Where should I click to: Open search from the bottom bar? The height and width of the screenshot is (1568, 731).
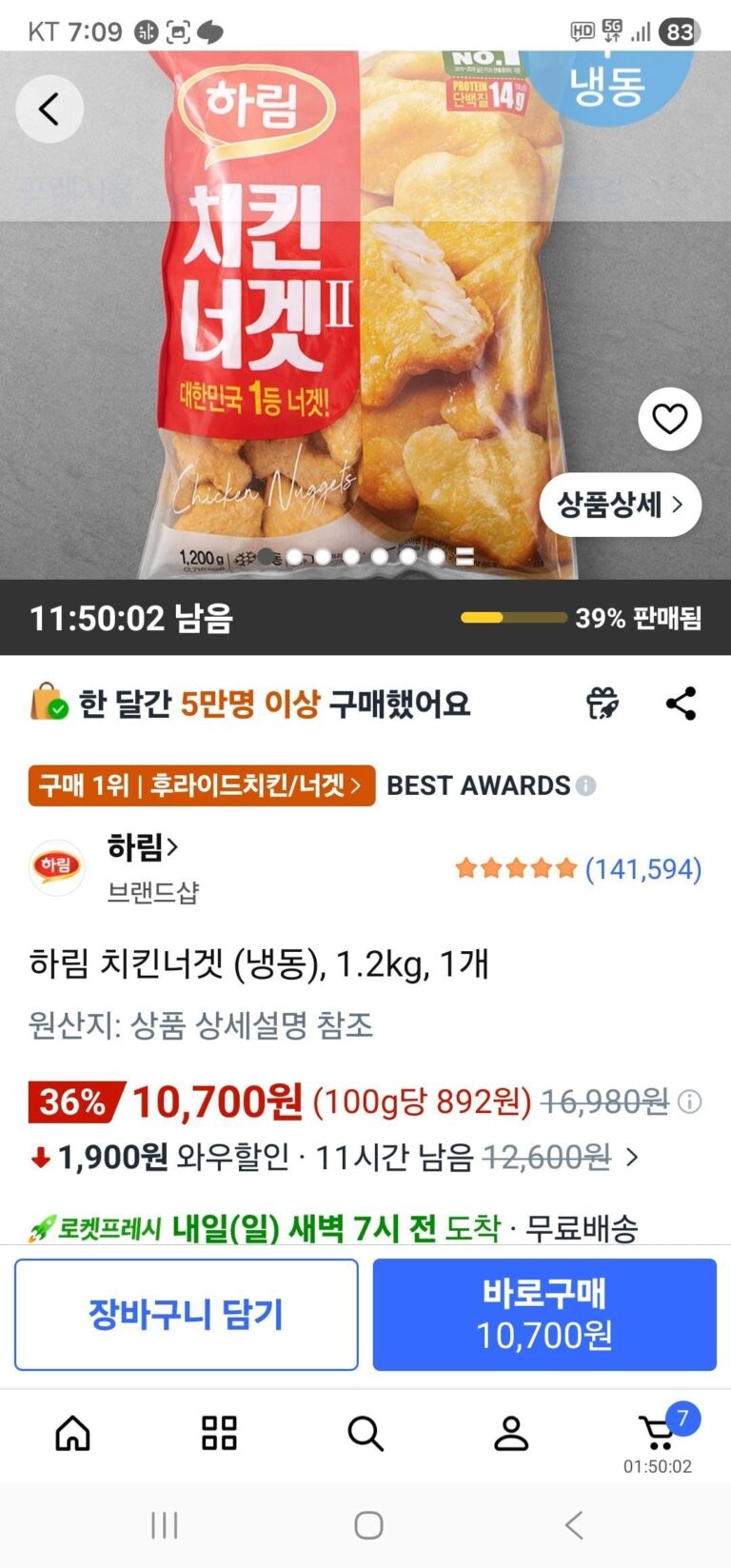tap(365, 1432)
